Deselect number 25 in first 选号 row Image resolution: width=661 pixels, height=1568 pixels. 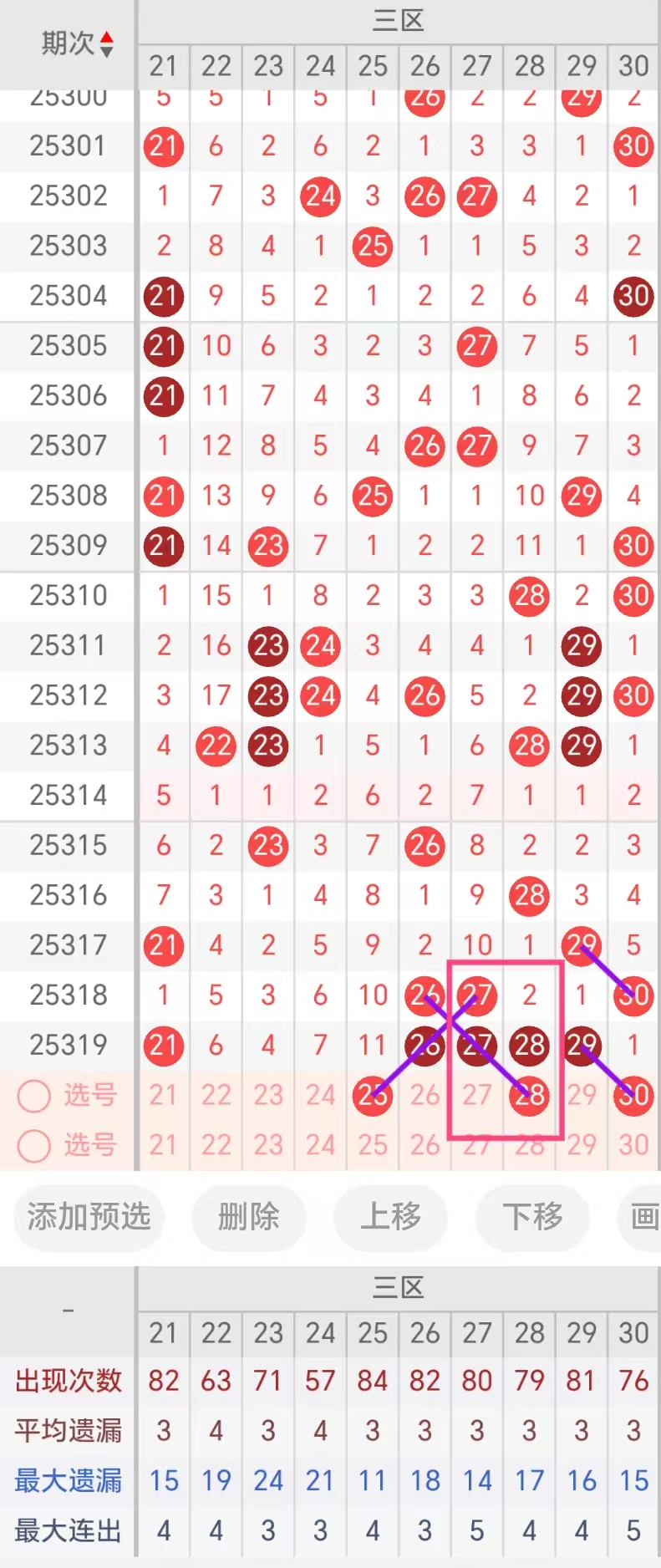pyautogui.click(x=373, y=1095)
